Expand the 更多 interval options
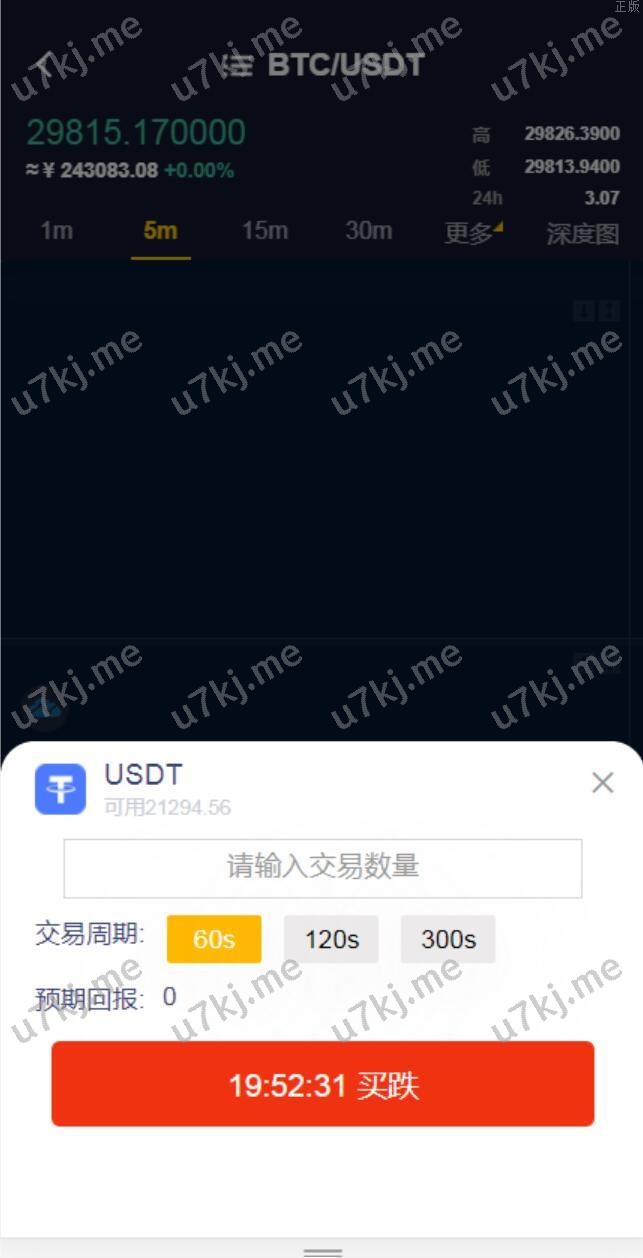 point(472,233)
